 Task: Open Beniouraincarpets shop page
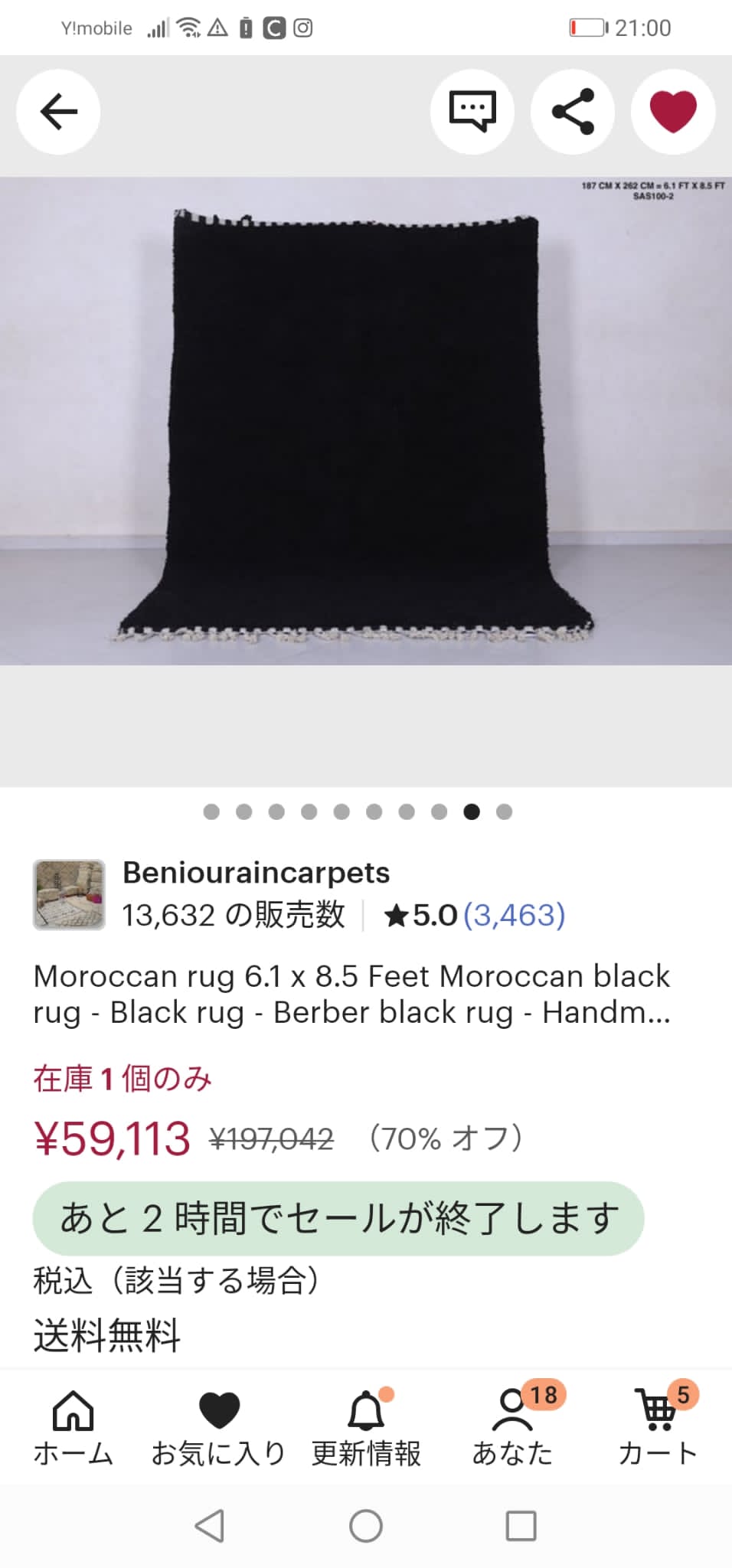256,873
